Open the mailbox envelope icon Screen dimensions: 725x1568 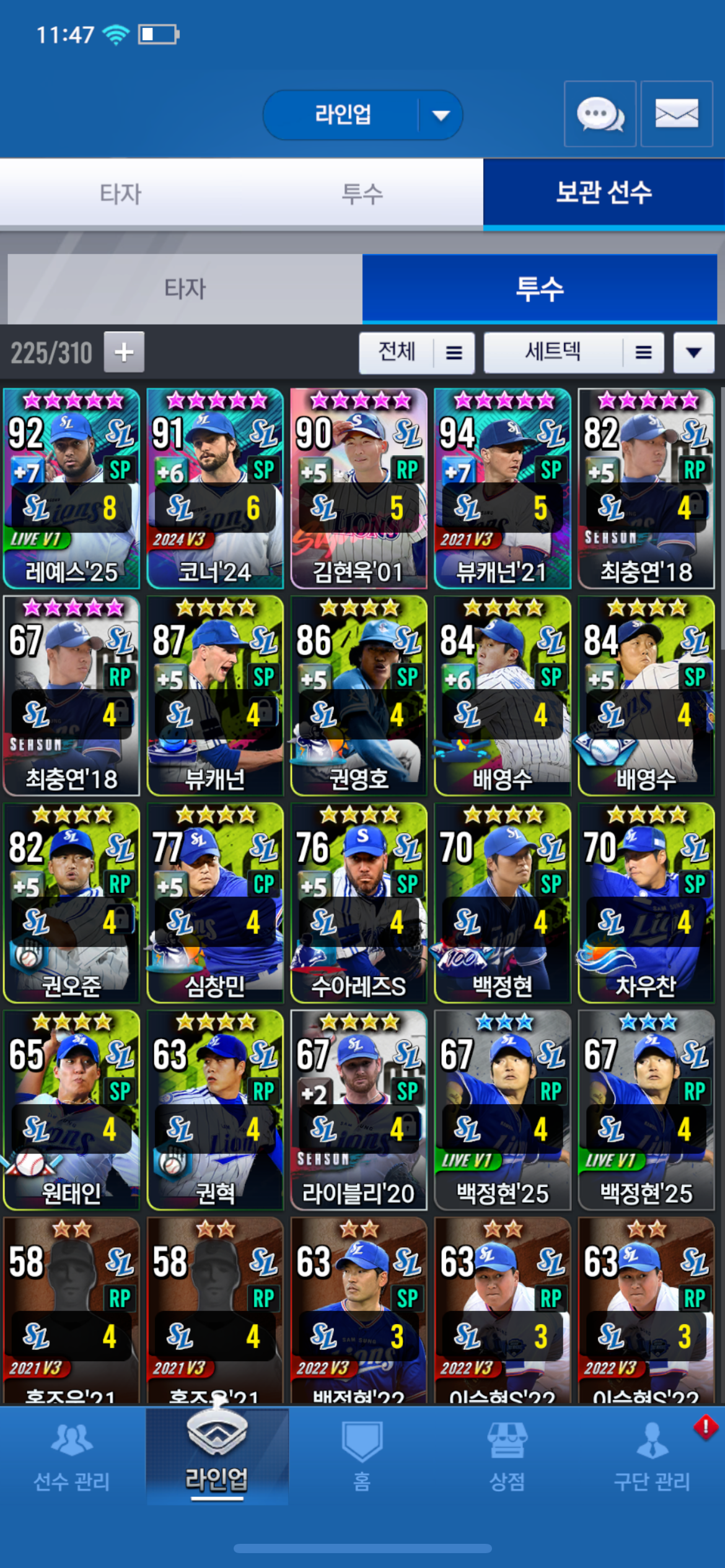pyautogui.click(x=676, y=114)
